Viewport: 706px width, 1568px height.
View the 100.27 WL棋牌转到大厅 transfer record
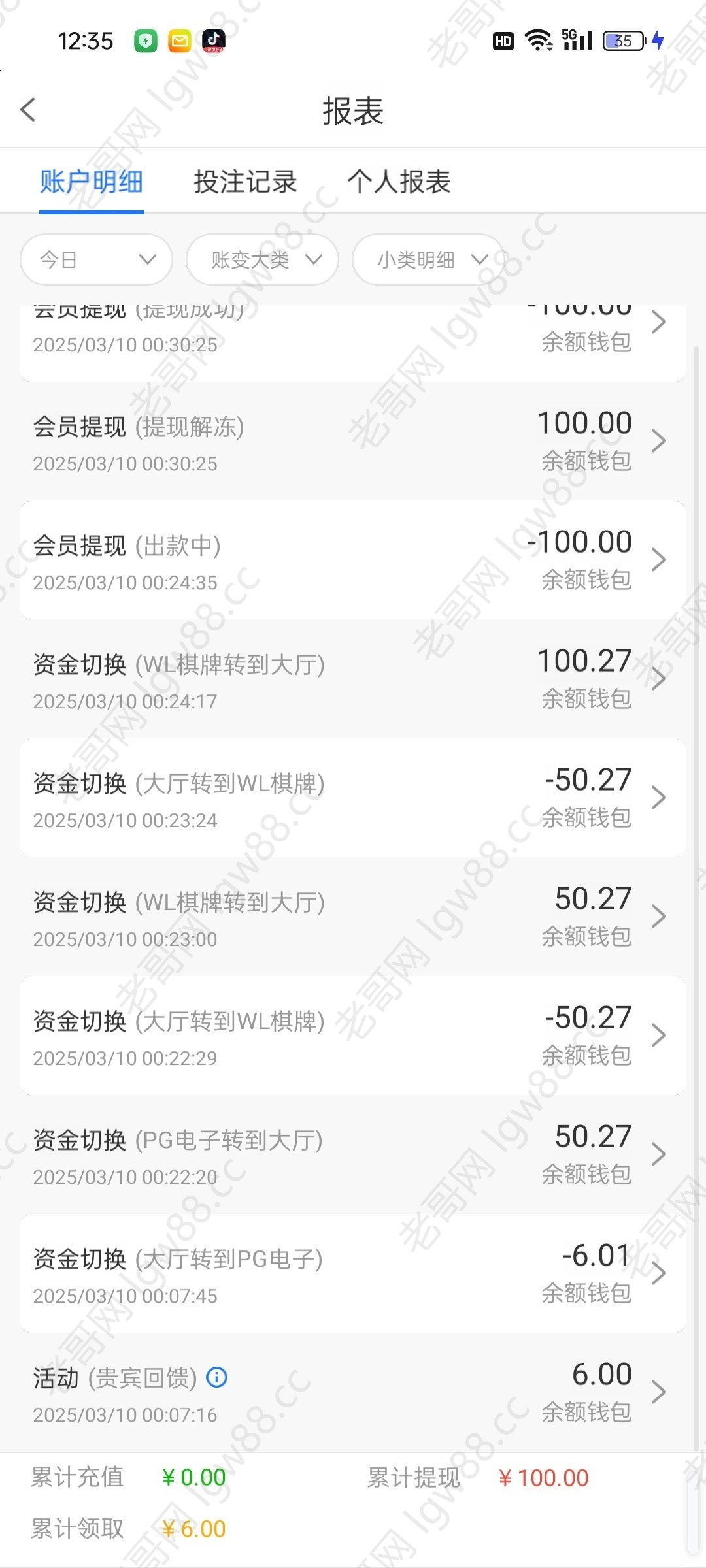(353, 679)
